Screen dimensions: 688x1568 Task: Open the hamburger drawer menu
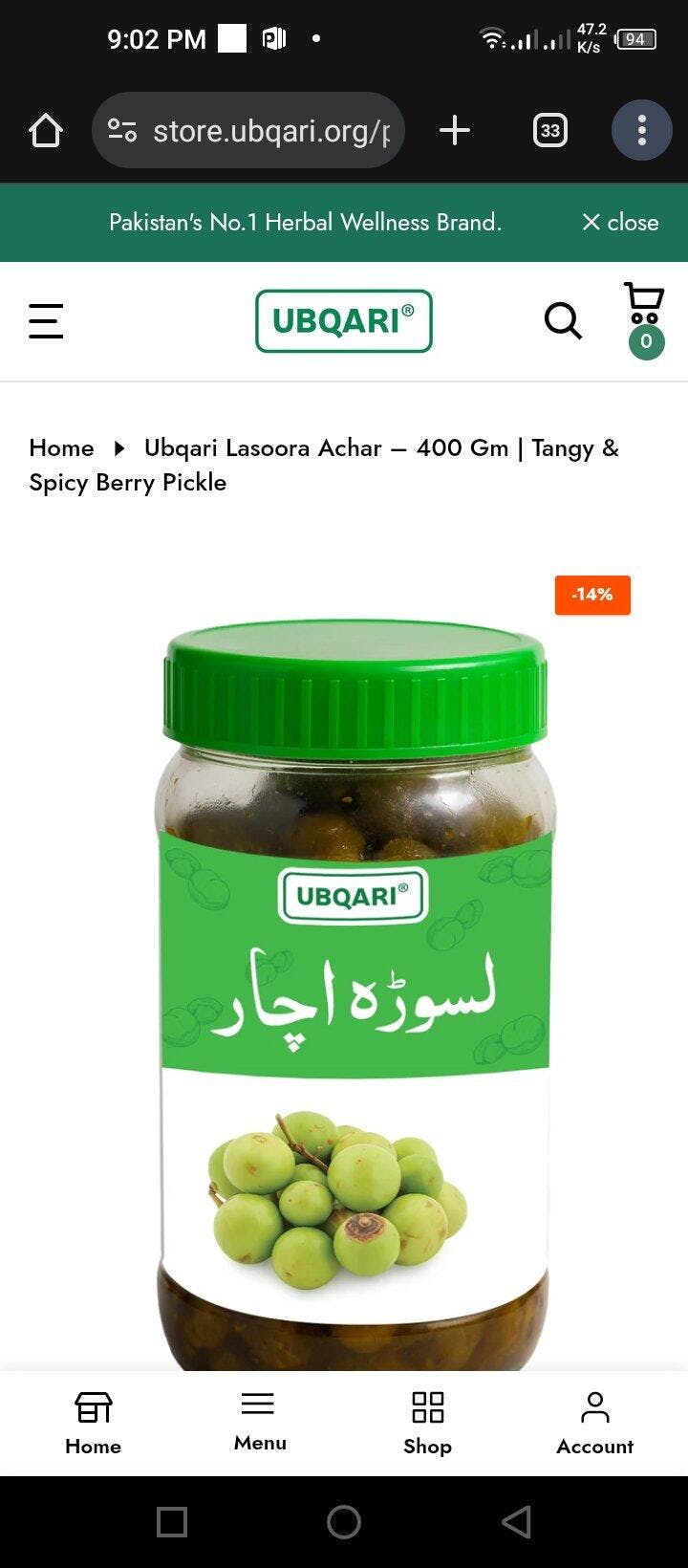point(46,321)
